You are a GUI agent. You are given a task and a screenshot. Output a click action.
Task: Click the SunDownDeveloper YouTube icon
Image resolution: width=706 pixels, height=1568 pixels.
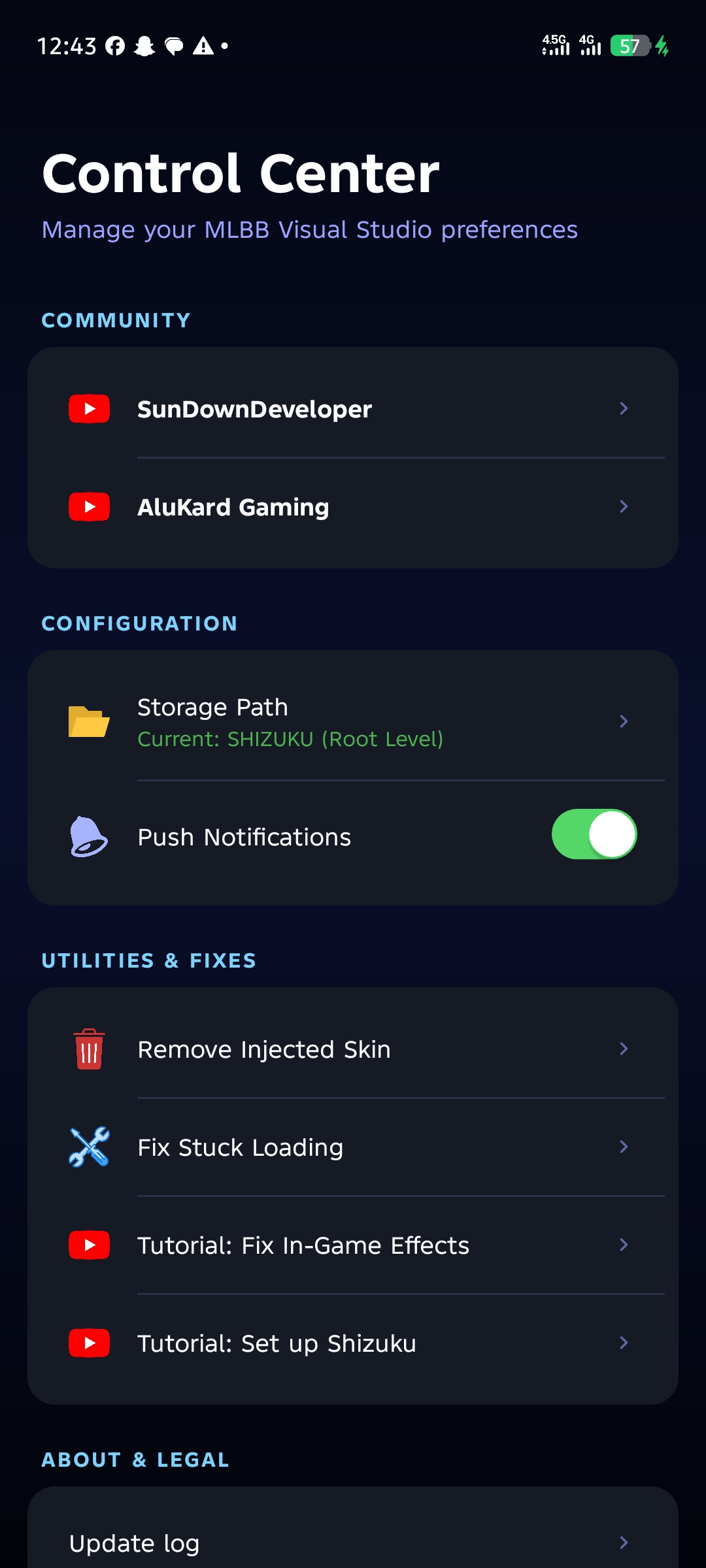tap(89, 408)
